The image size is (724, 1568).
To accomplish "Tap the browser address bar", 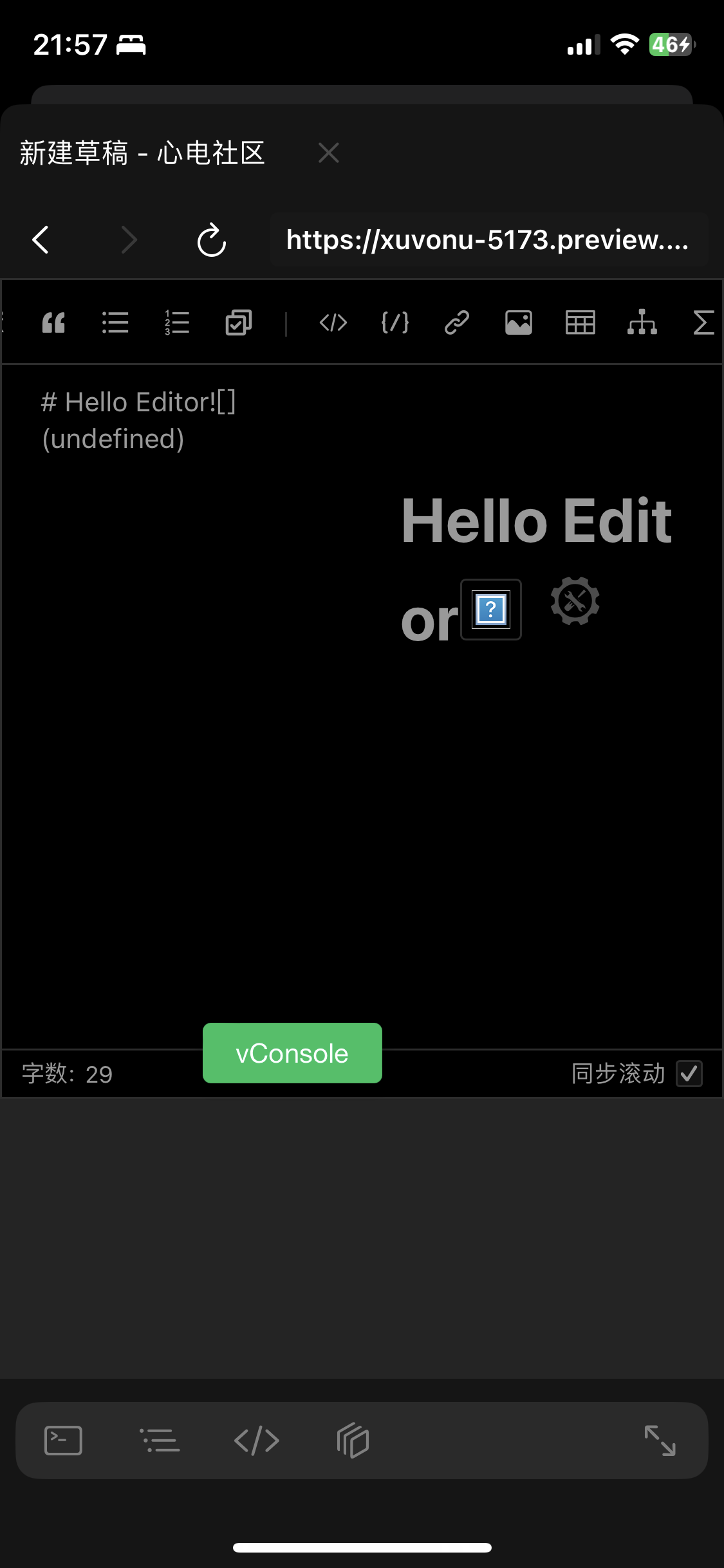I will (487, 240).
